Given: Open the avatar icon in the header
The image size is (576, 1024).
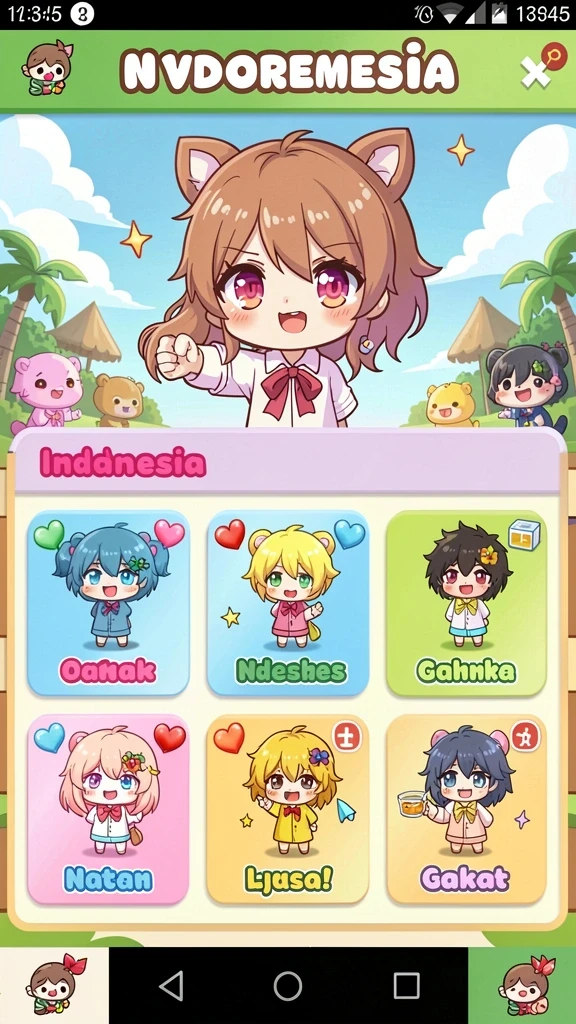Looking at the screenshot, I should coord(48,69).
